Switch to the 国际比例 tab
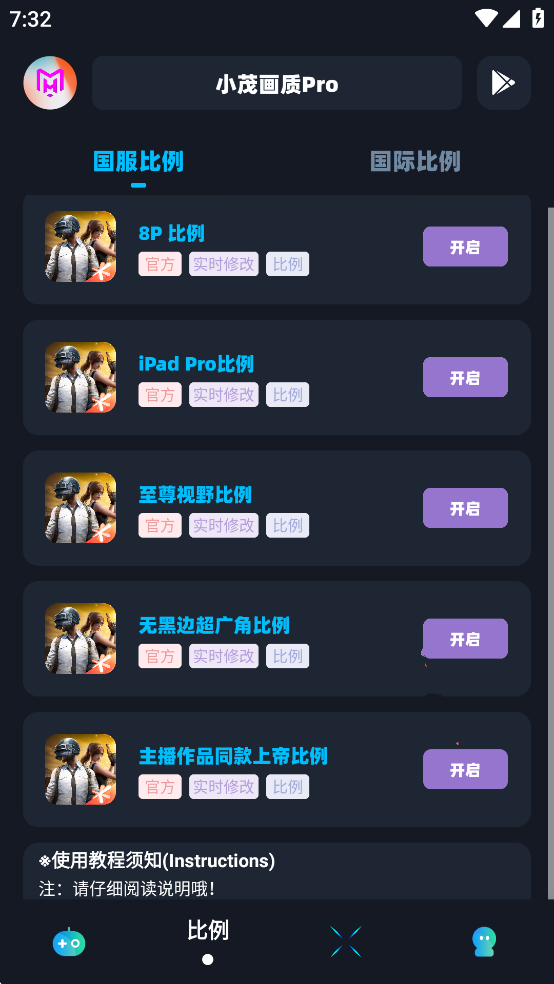 [x=415, y=161]
